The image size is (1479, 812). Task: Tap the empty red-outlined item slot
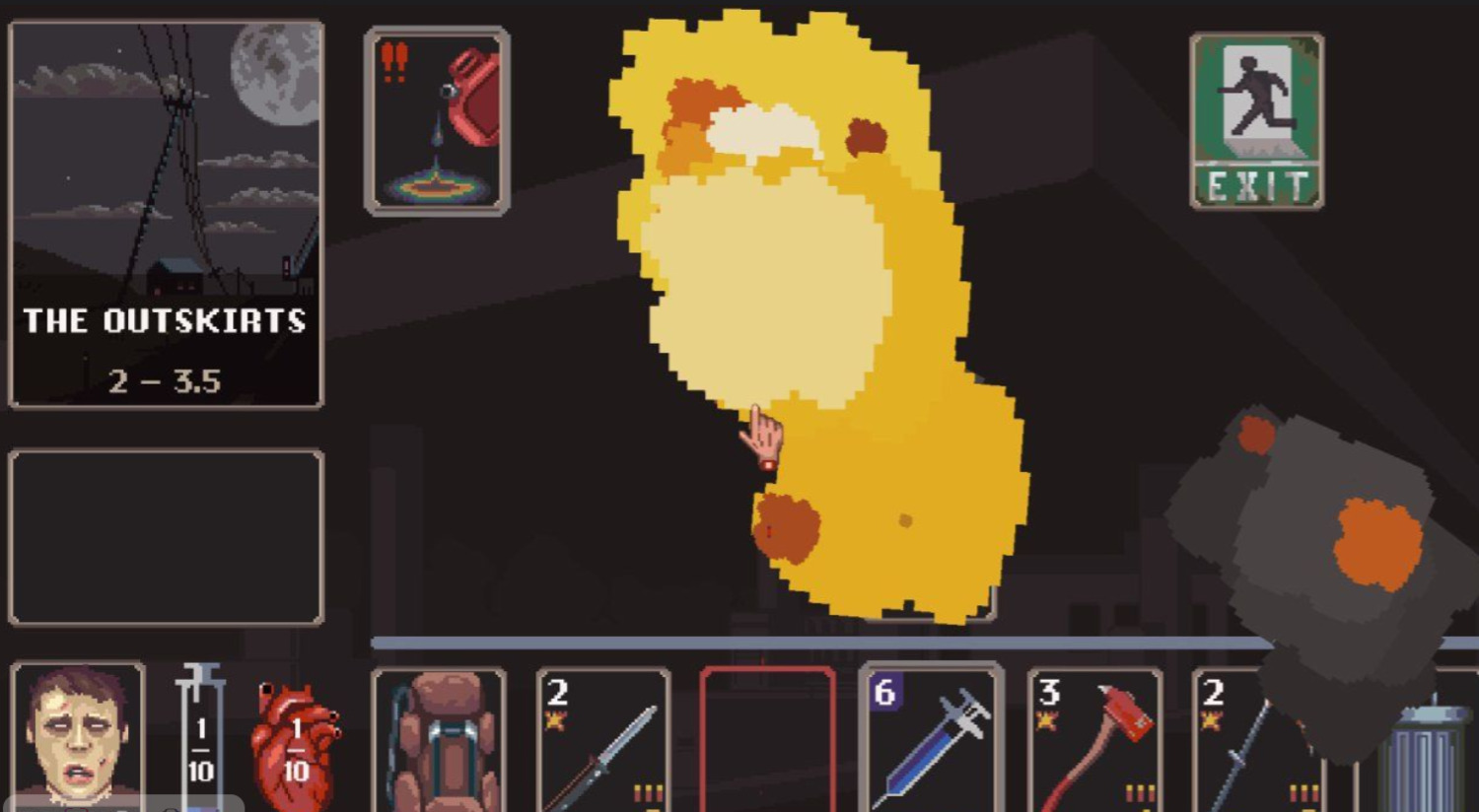point(767,741)
